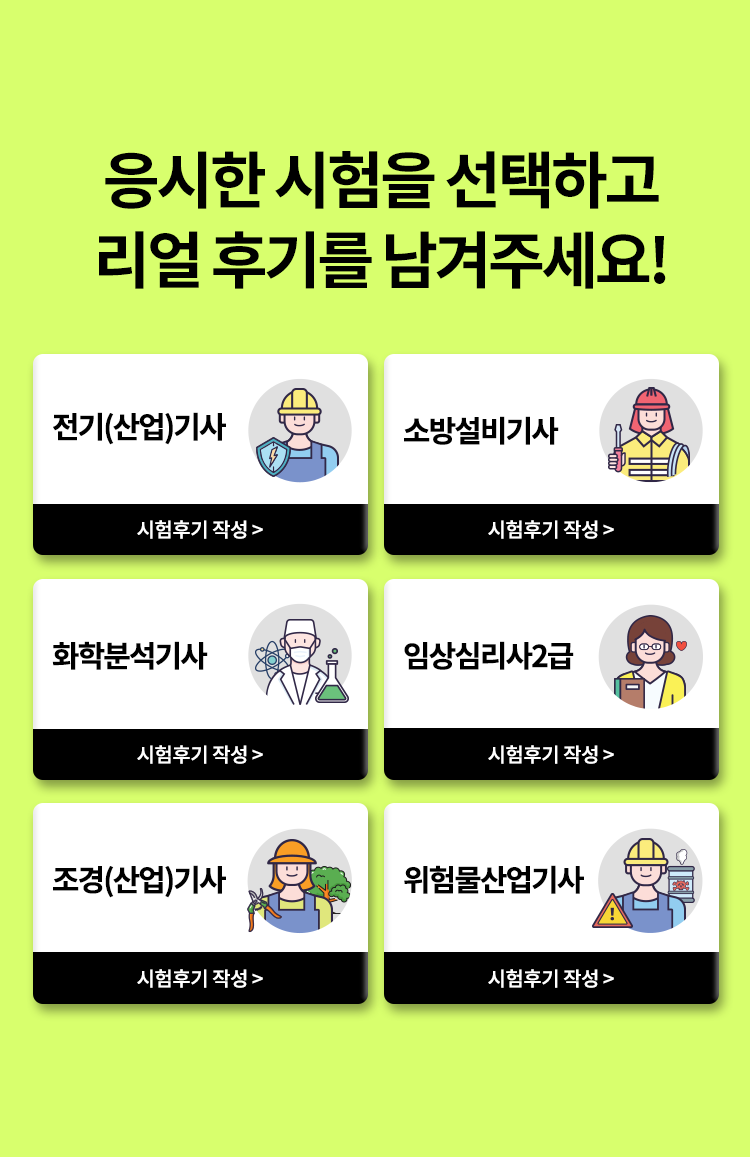Screen dimensions: 750x1157
Task: Start 위험물산업기사 exam review
Action: point(551,978)
